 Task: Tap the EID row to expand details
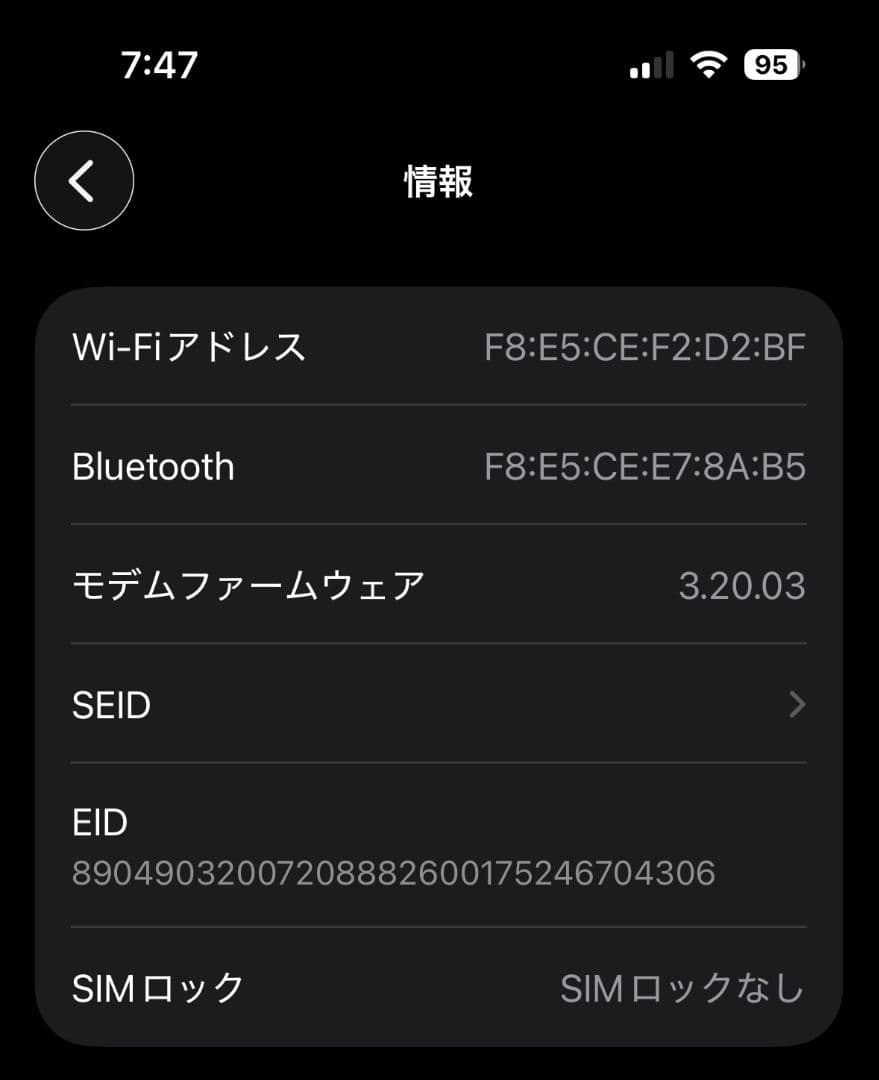(400, 845)
